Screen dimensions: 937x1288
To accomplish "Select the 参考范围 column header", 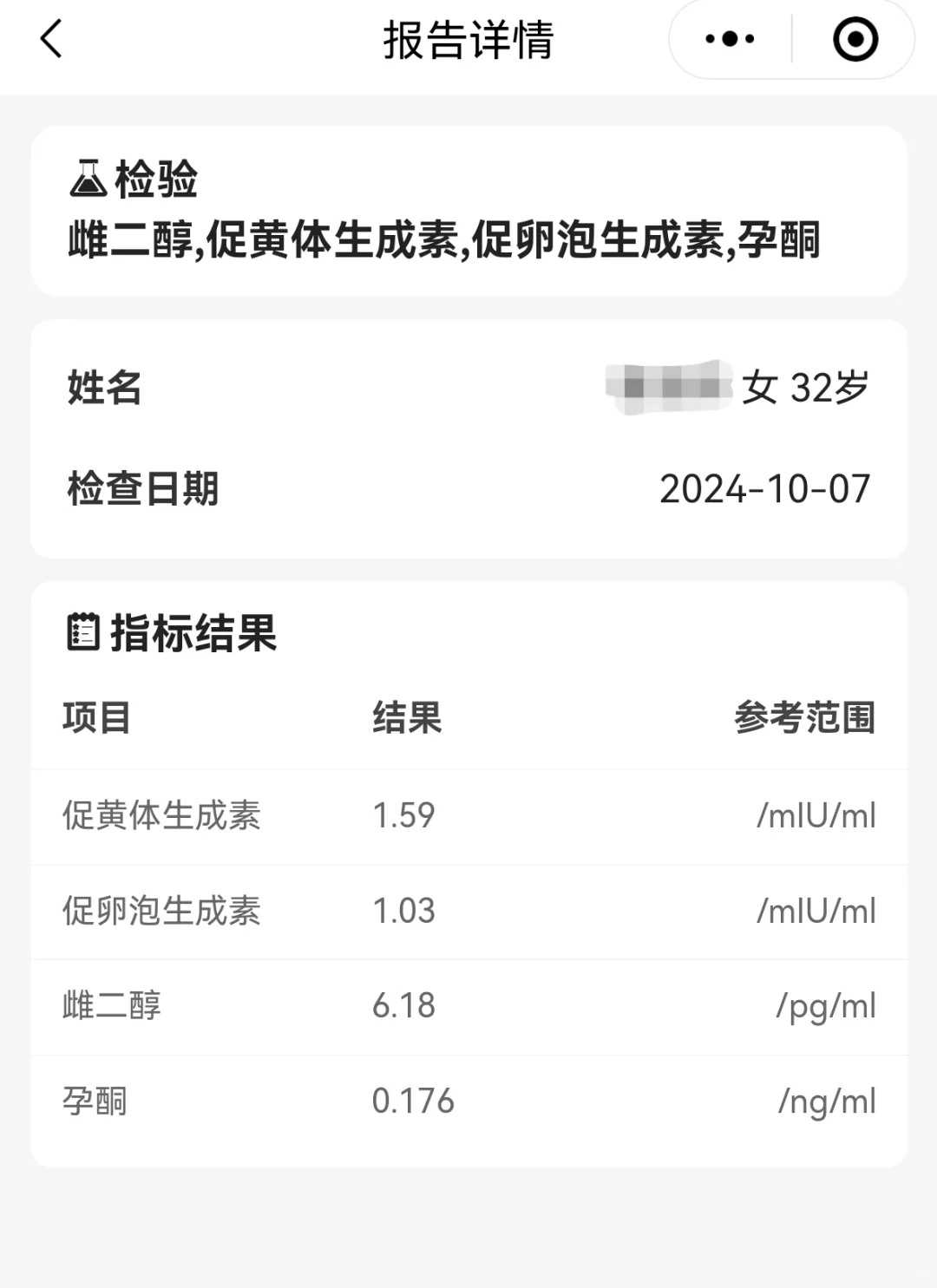I will tap(805, 717).
